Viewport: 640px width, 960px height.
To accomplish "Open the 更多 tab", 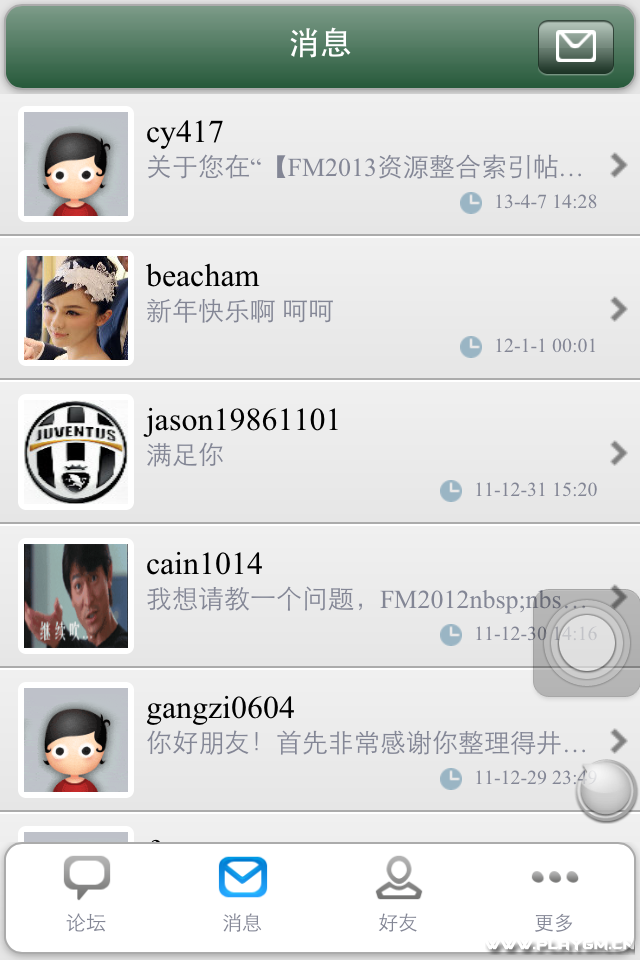I will (x=554, y=893).
